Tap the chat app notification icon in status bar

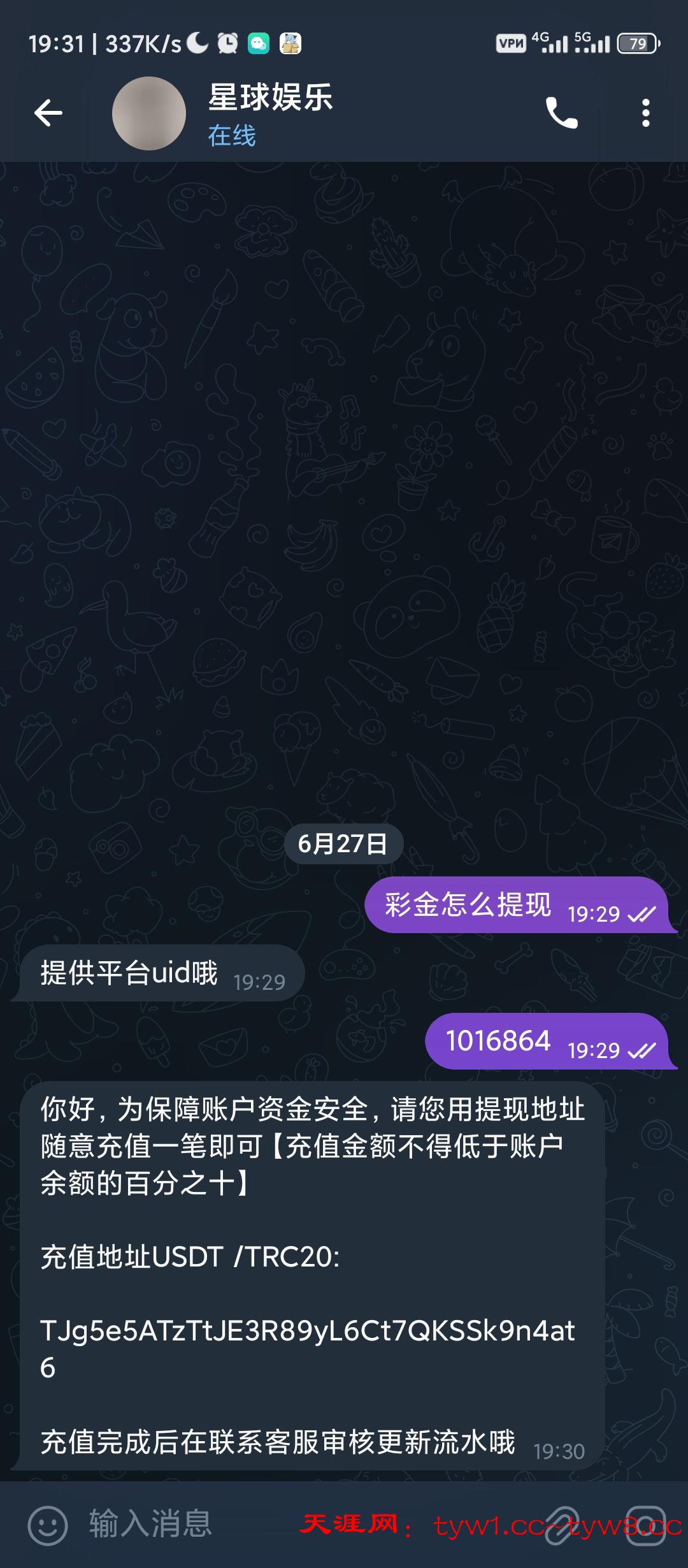click(x=257, y=43)
